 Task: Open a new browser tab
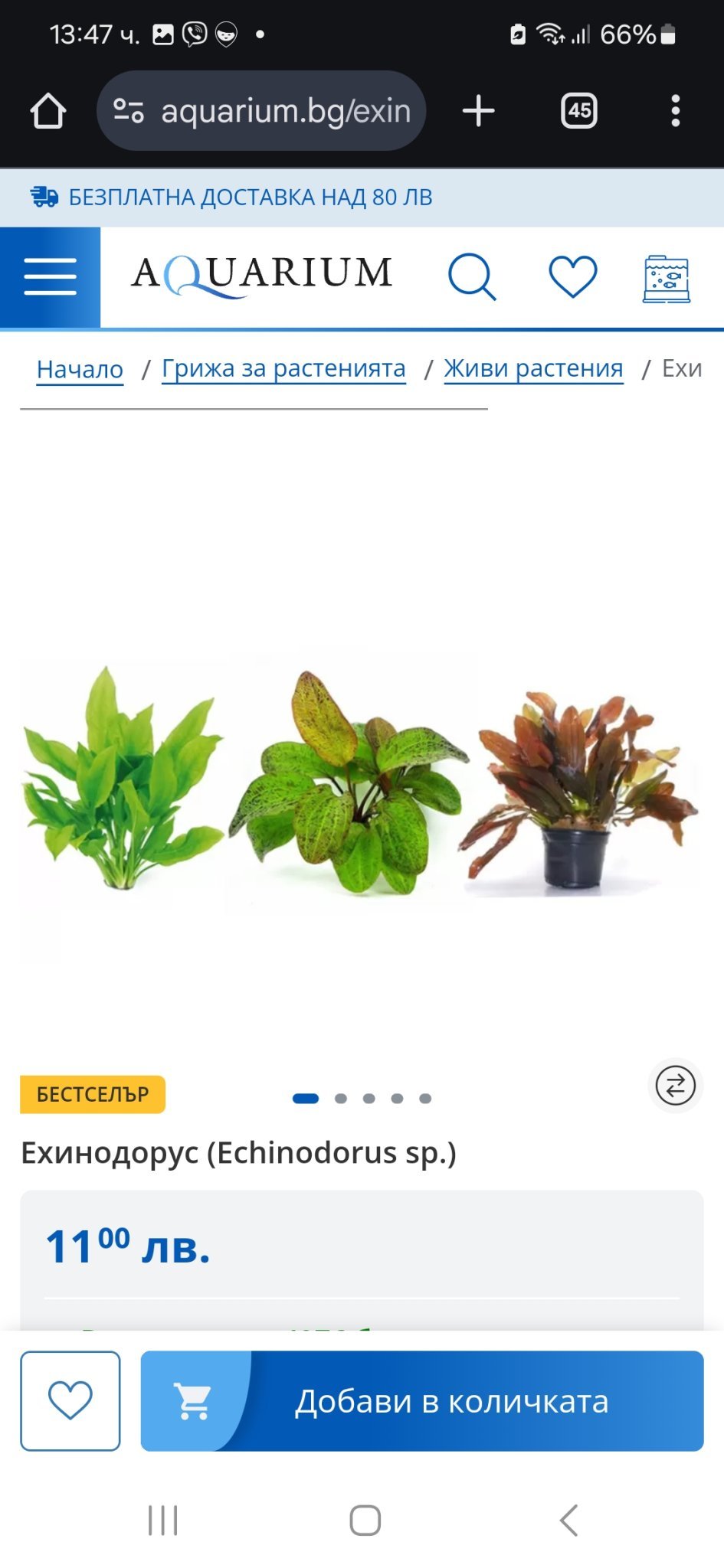pyautogui.click(x=479, y=111)
